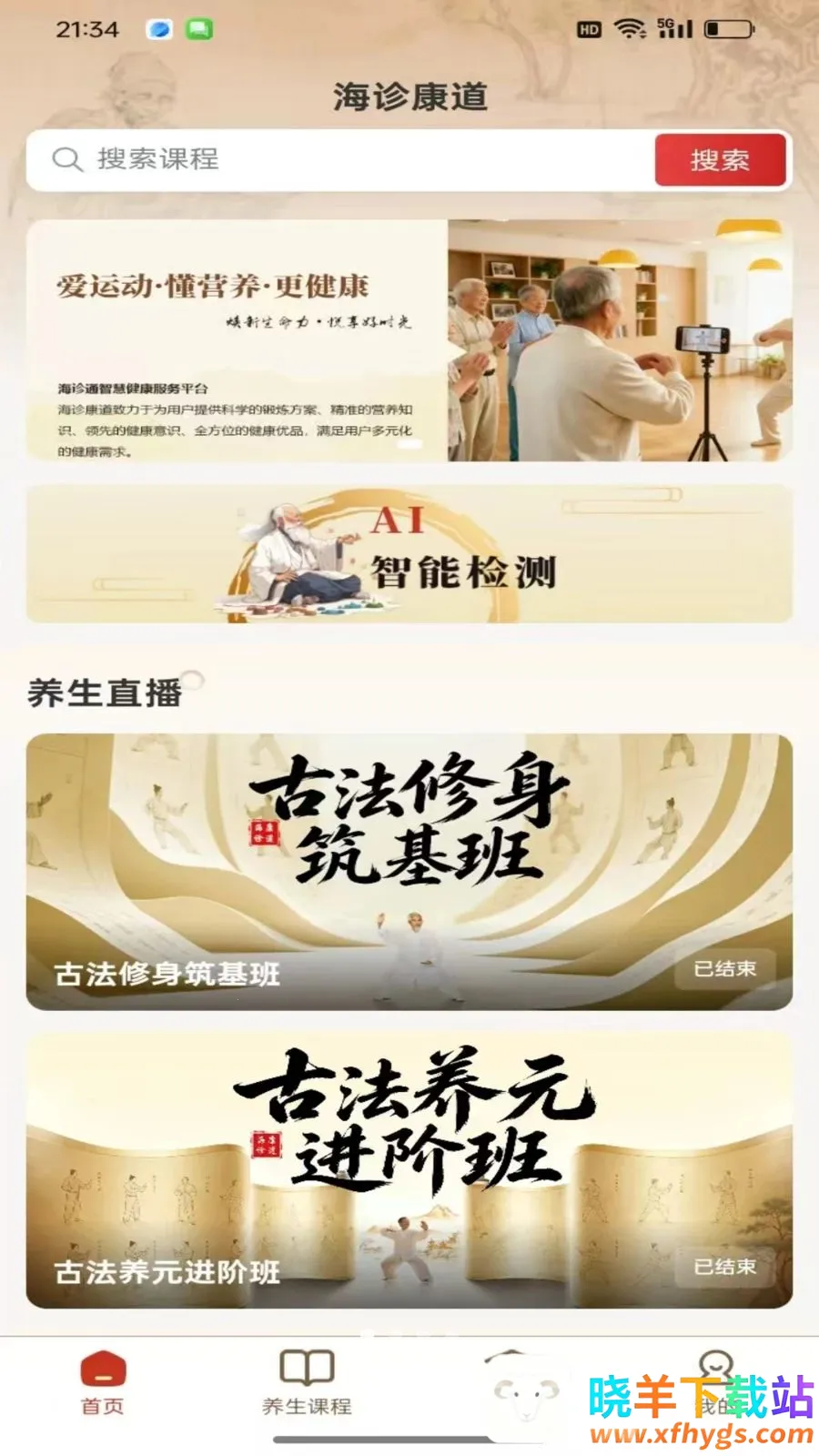Switch to the 养生课程 tab

pos(307,1383)
